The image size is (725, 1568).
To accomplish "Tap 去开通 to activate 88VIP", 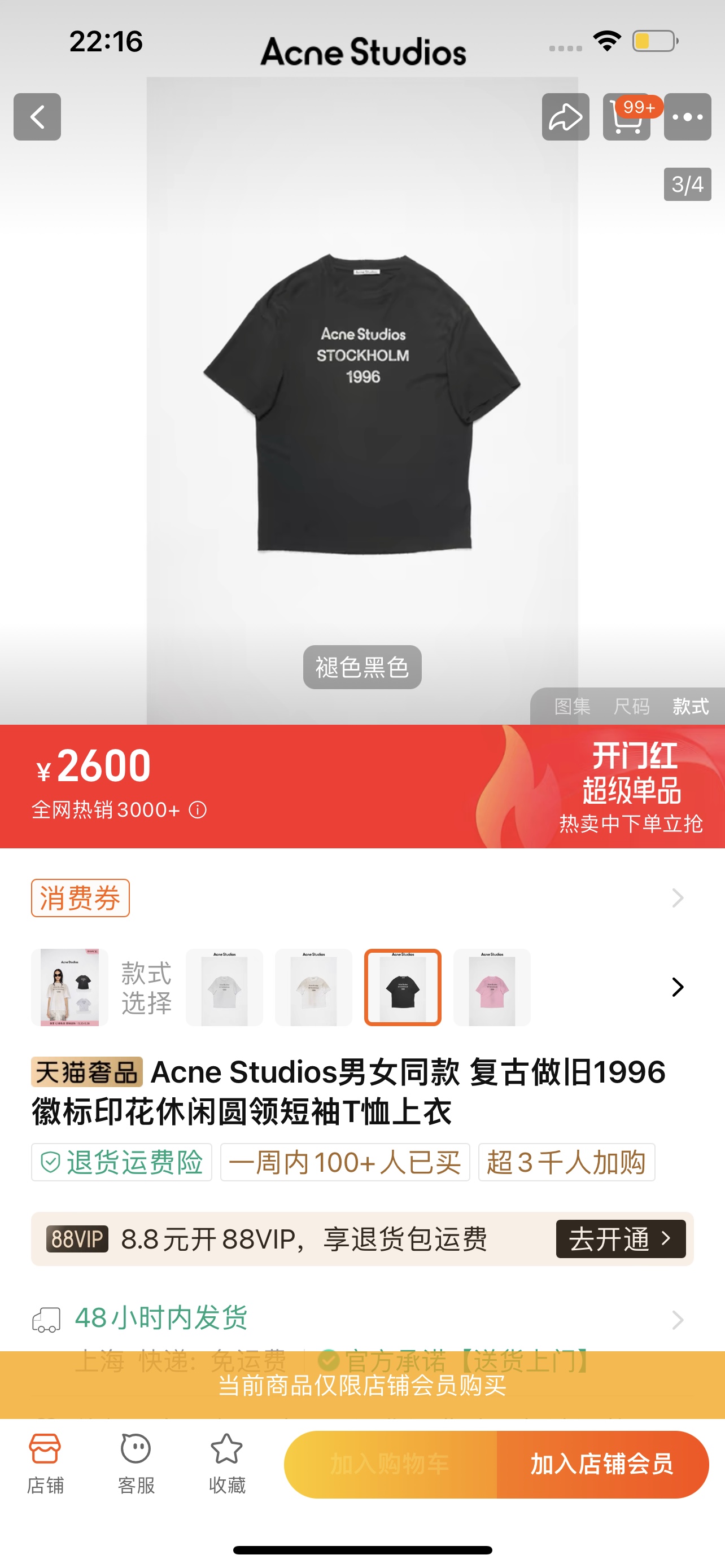I will point(621,1239).
